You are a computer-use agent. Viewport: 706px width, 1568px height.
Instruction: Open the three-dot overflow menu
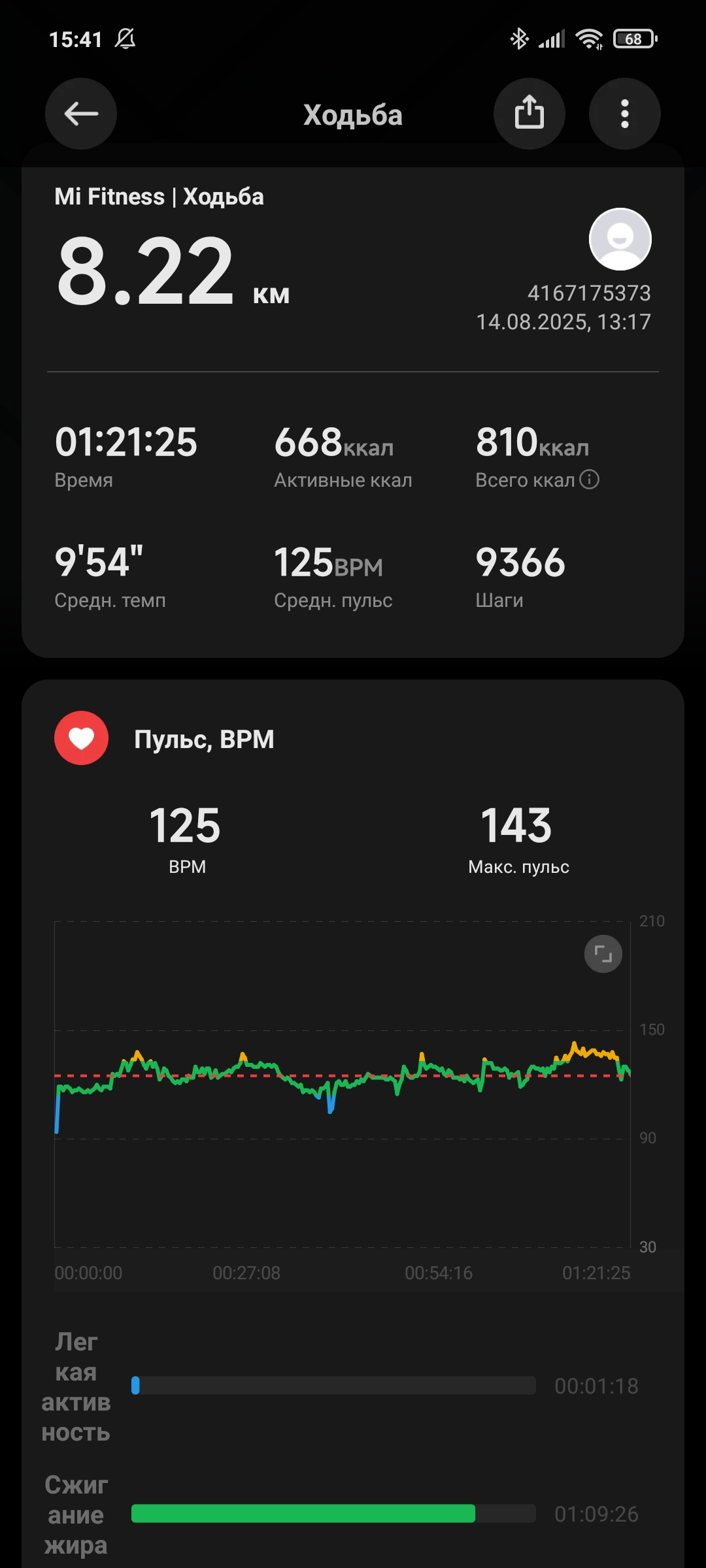(624, 114)
